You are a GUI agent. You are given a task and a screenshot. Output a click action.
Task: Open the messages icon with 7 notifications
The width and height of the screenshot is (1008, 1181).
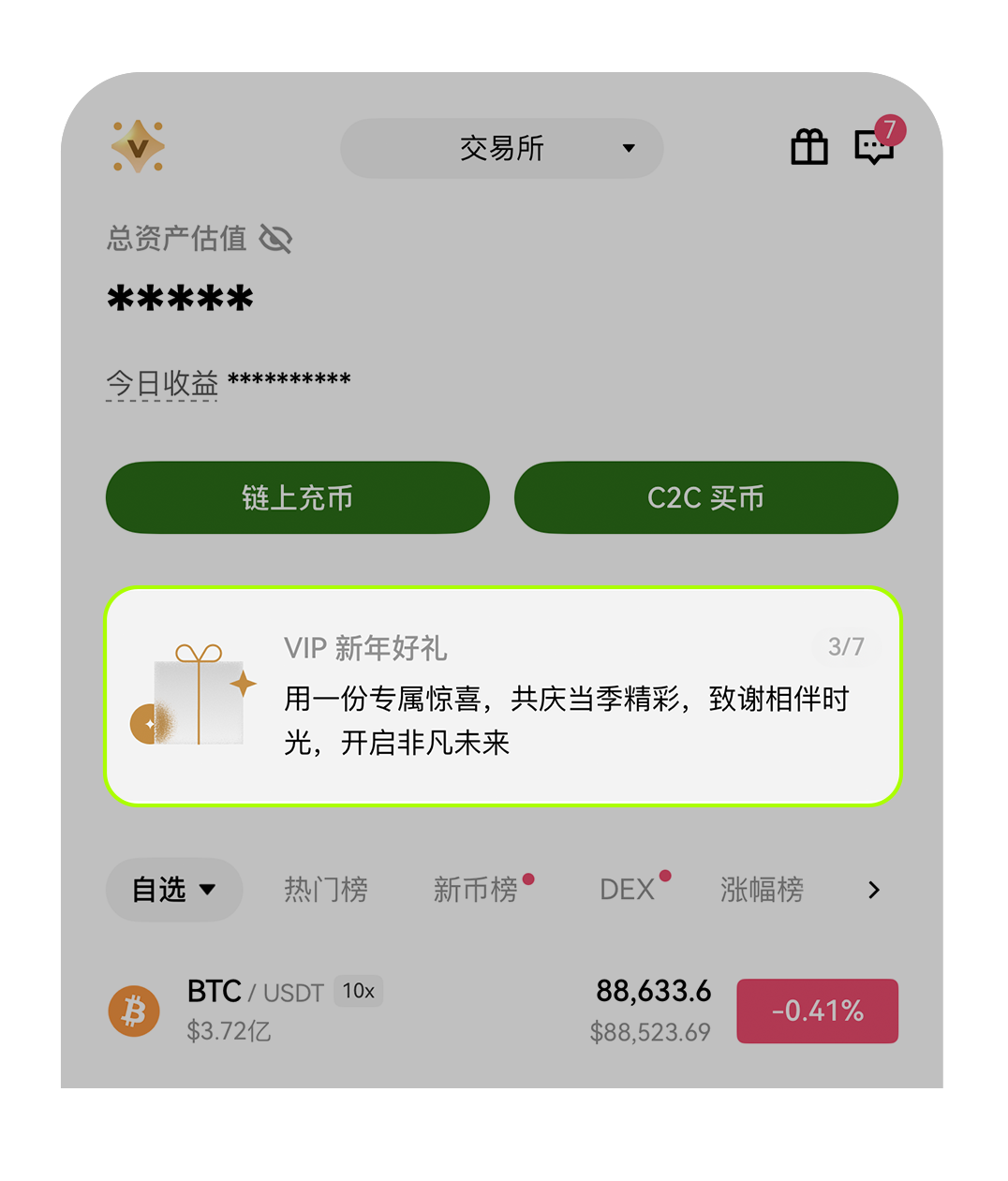[x=872, y=148]
